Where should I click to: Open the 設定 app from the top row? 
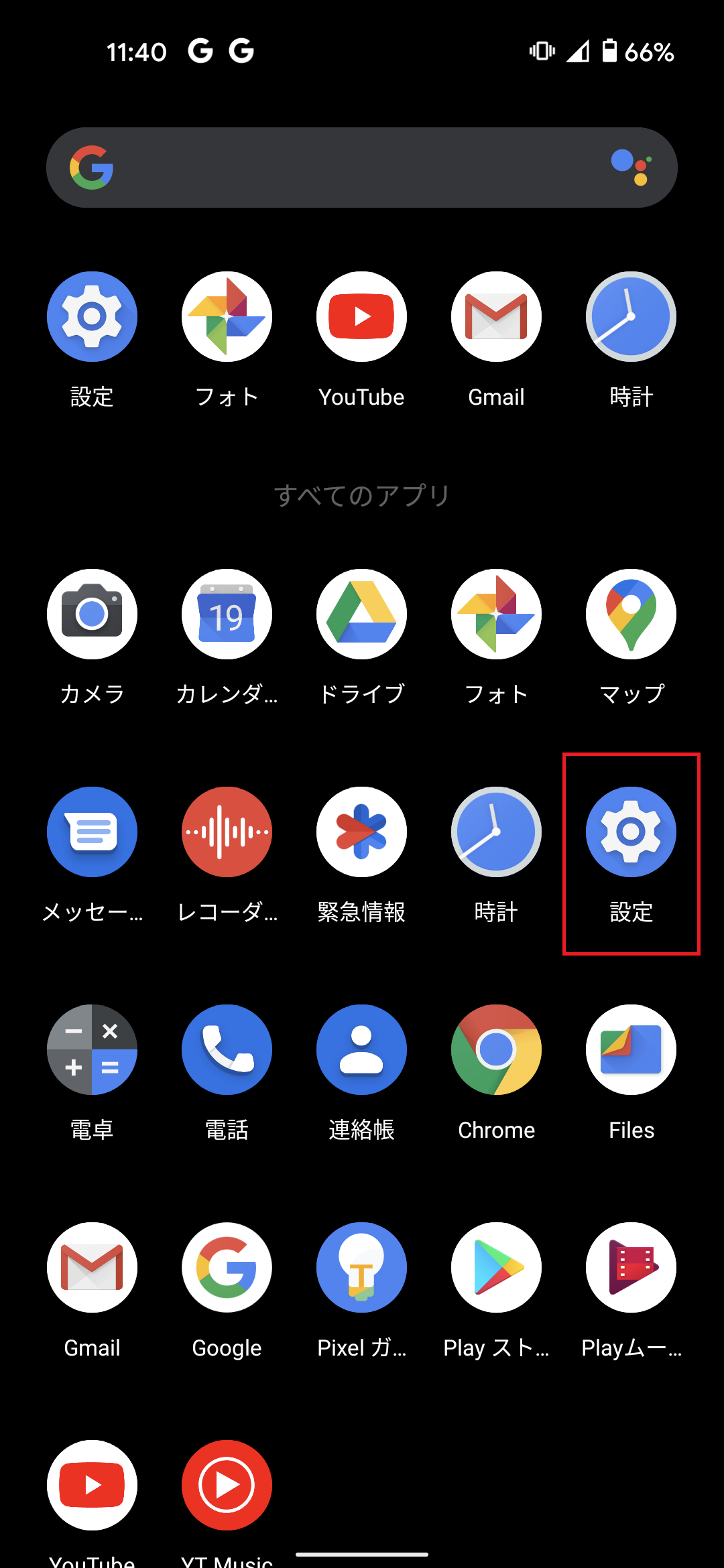point(92,316)
